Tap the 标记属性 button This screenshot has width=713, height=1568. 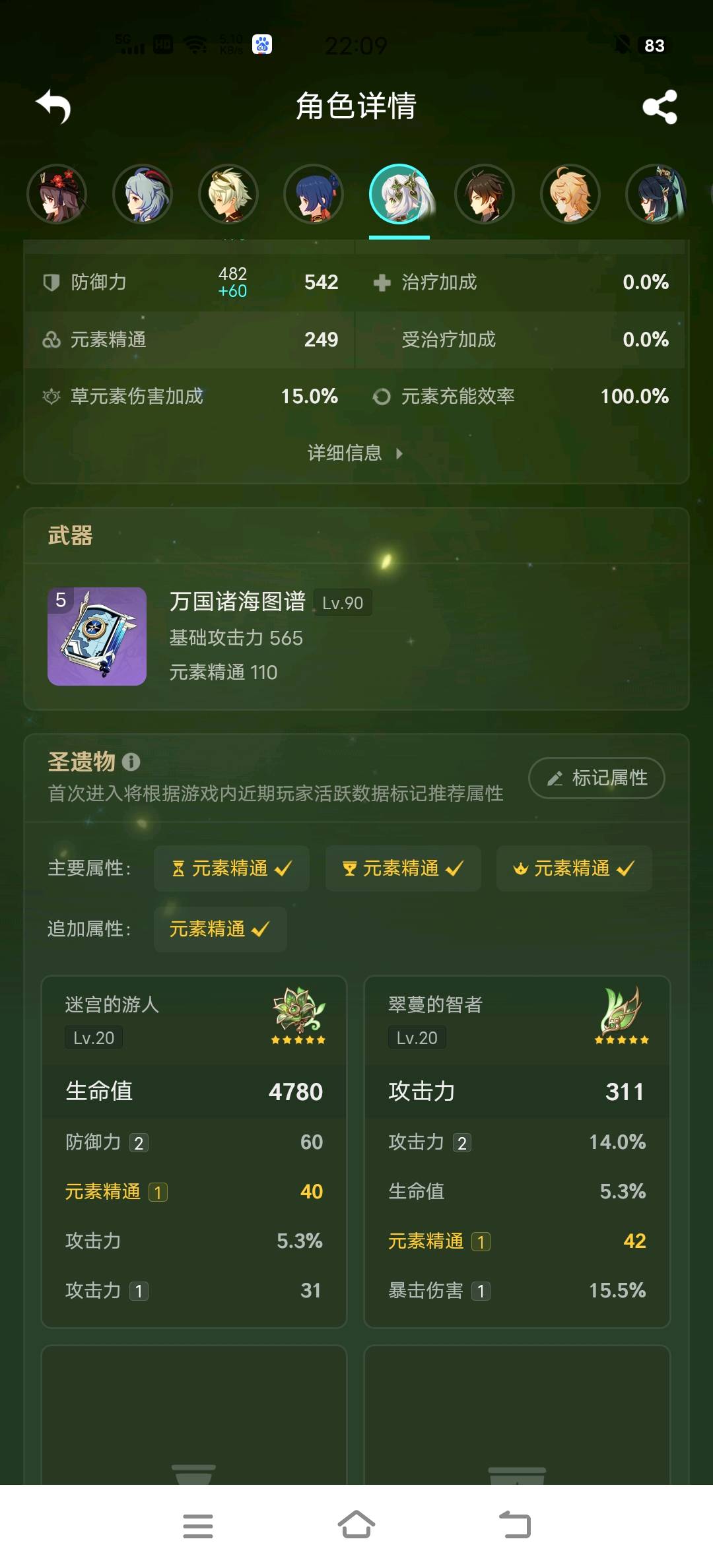(596, 778)
